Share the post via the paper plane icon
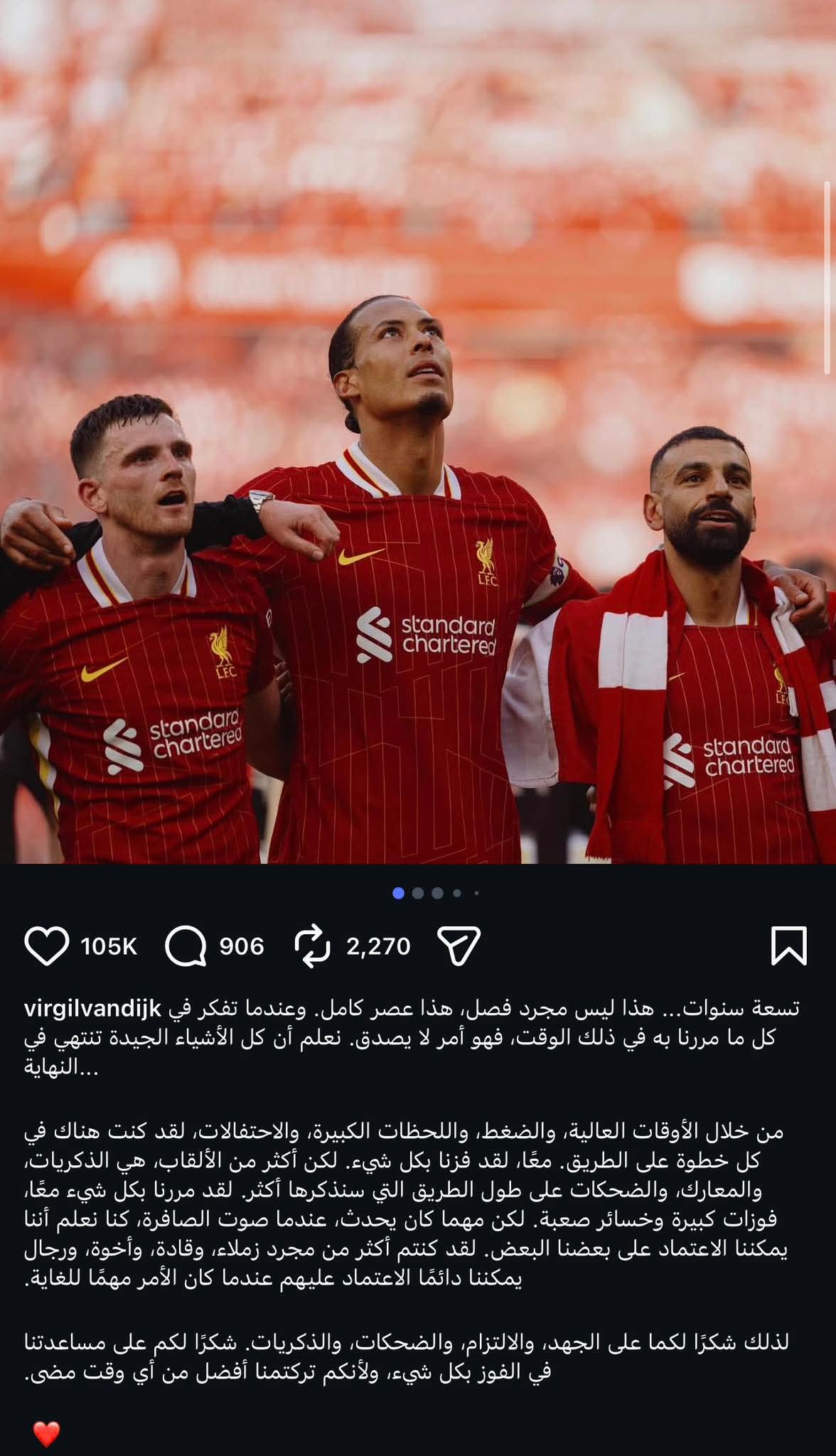The height and width of the screenshot is (1456, 836). [x=459, y=946]
